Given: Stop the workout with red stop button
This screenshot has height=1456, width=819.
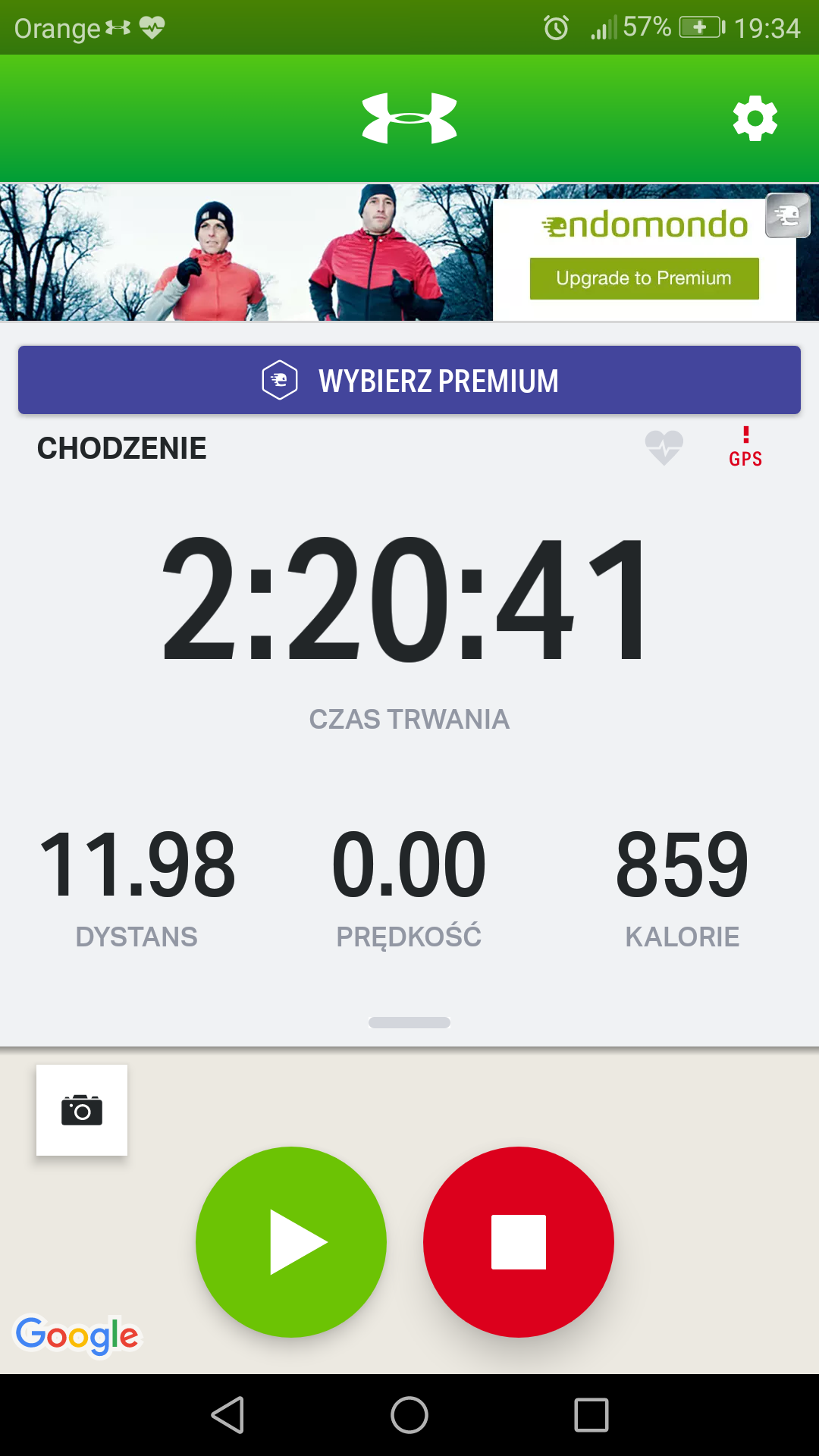Looking at the screenshot, I should (x=519, y=1242).
